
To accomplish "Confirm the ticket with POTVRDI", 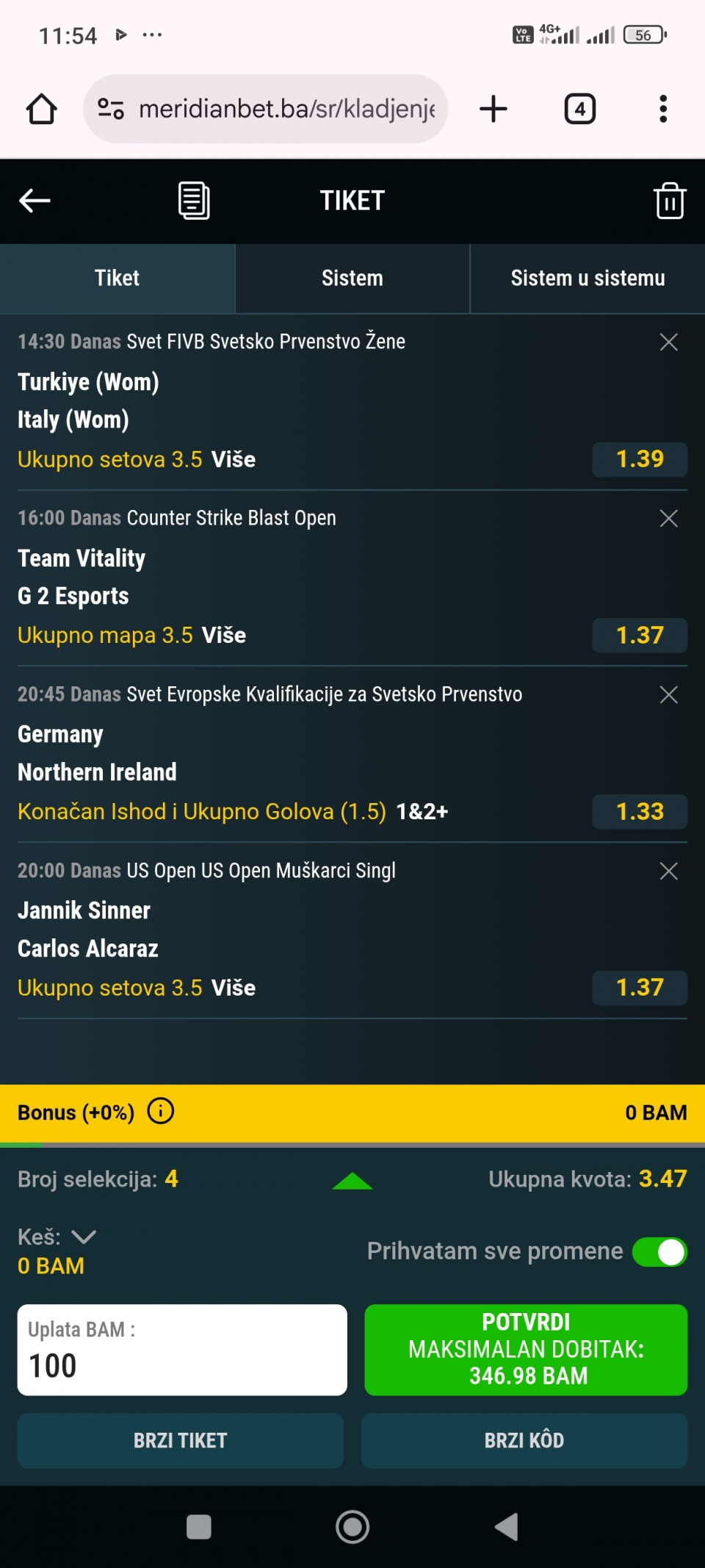I will (x=526, y=1349).
